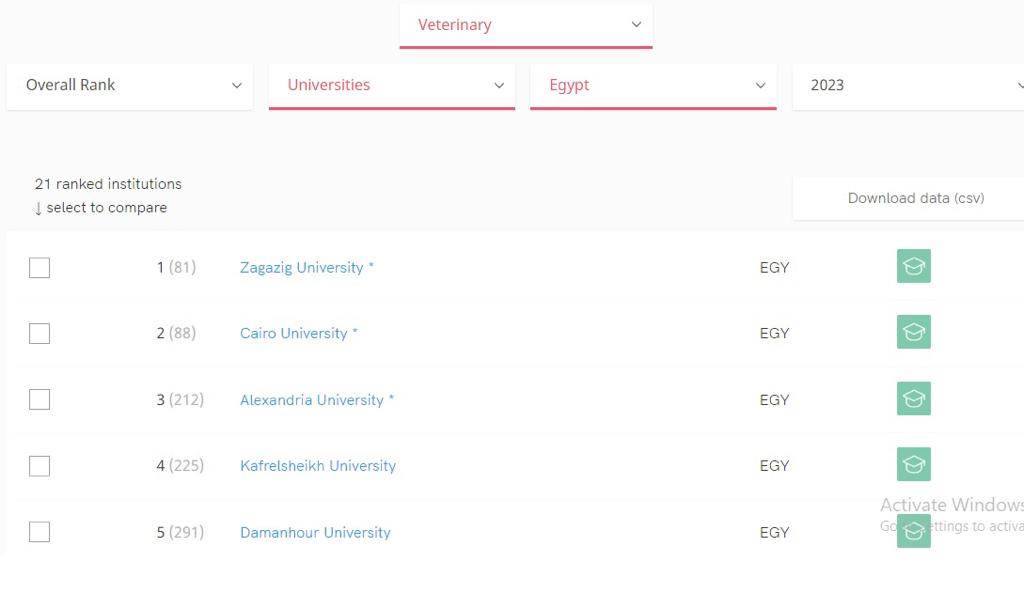Check the Alexandria University compare box
Image resolution: width=1024 pixels, height=593 pixels.
[39, 400]
